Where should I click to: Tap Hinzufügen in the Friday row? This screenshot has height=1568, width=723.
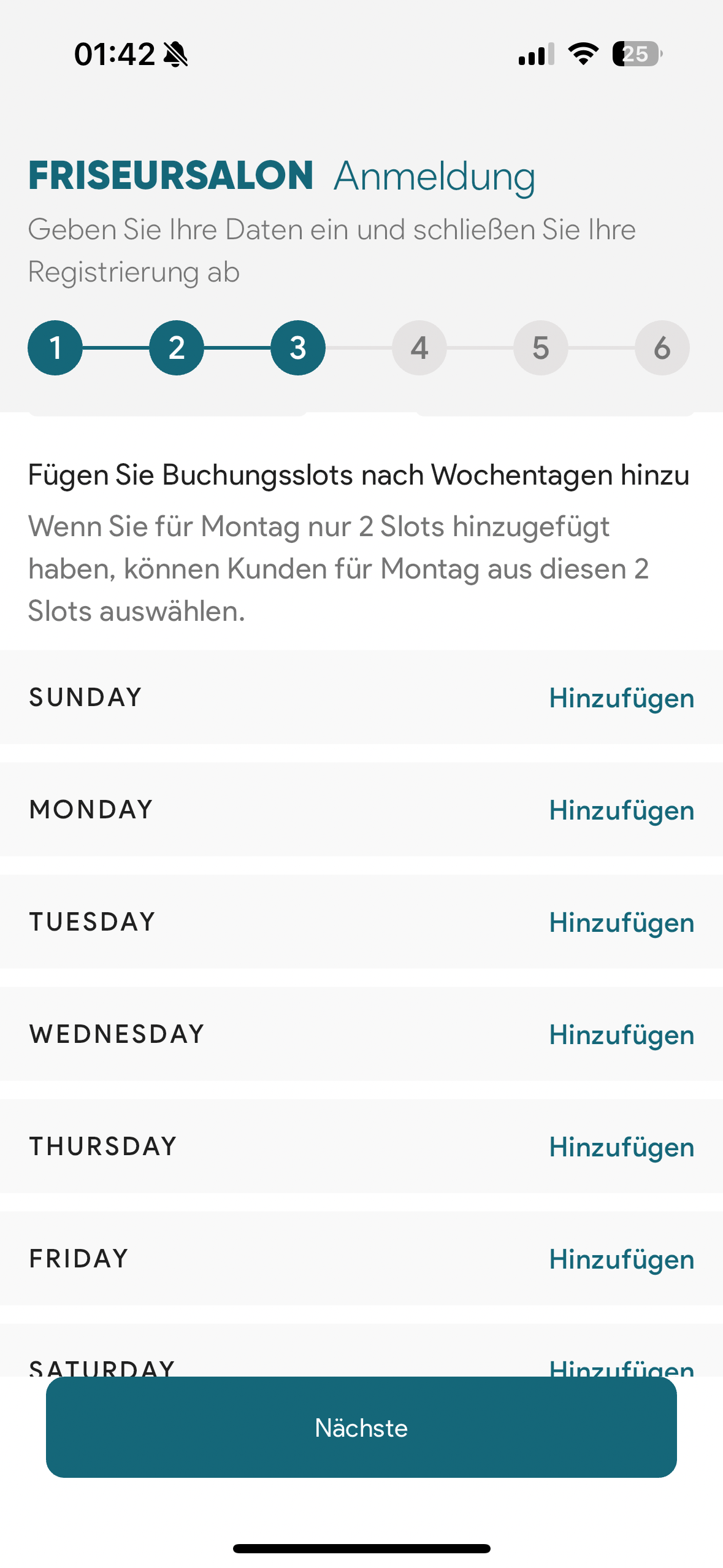621,1260
